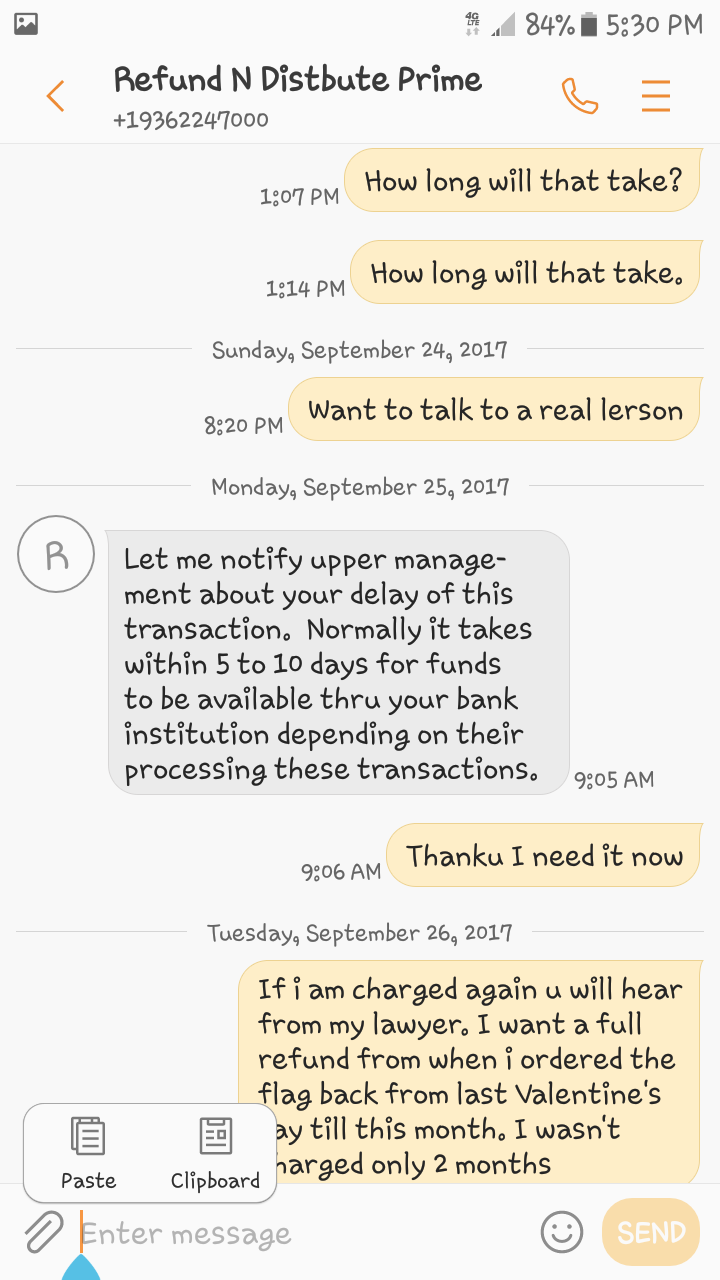The image size is (720, 1280).
Task: Open the conversation options menu
Action: (x=656, y=96)
